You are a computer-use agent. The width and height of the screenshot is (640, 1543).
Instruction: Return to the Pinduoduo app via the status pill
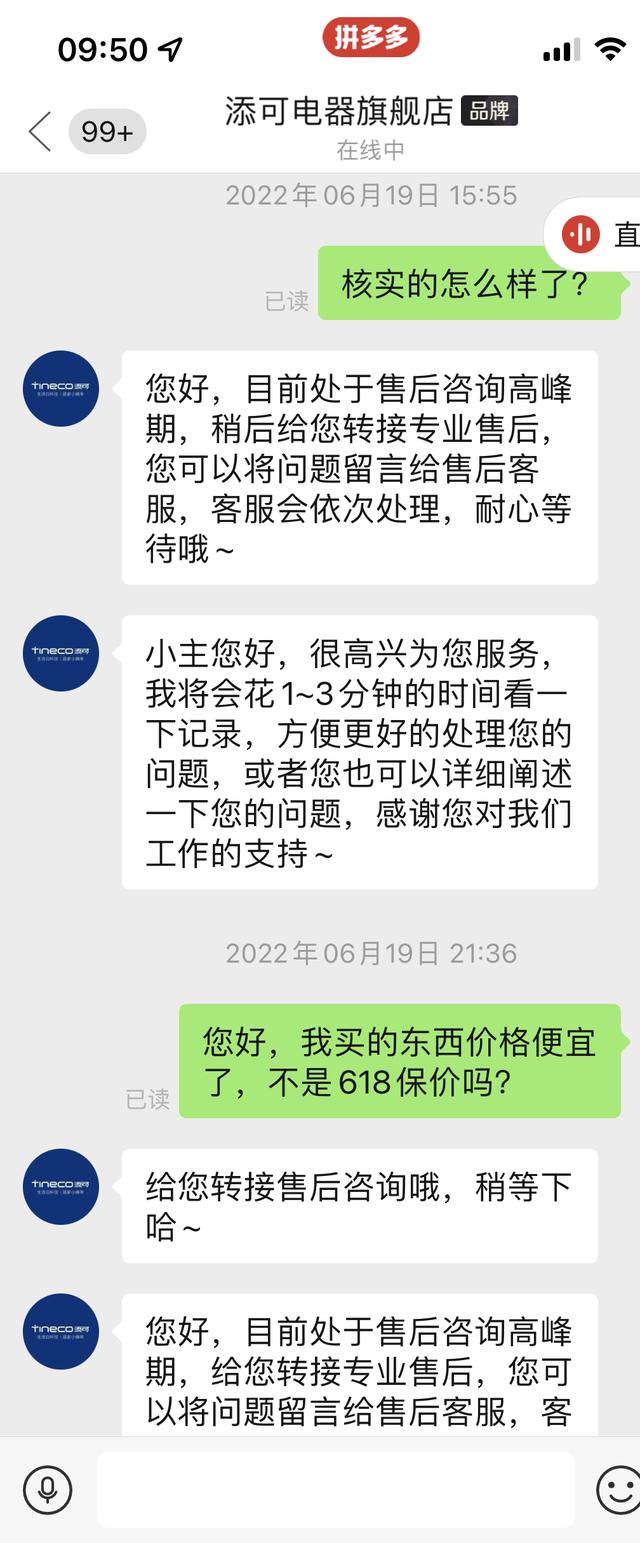(371, 38)
